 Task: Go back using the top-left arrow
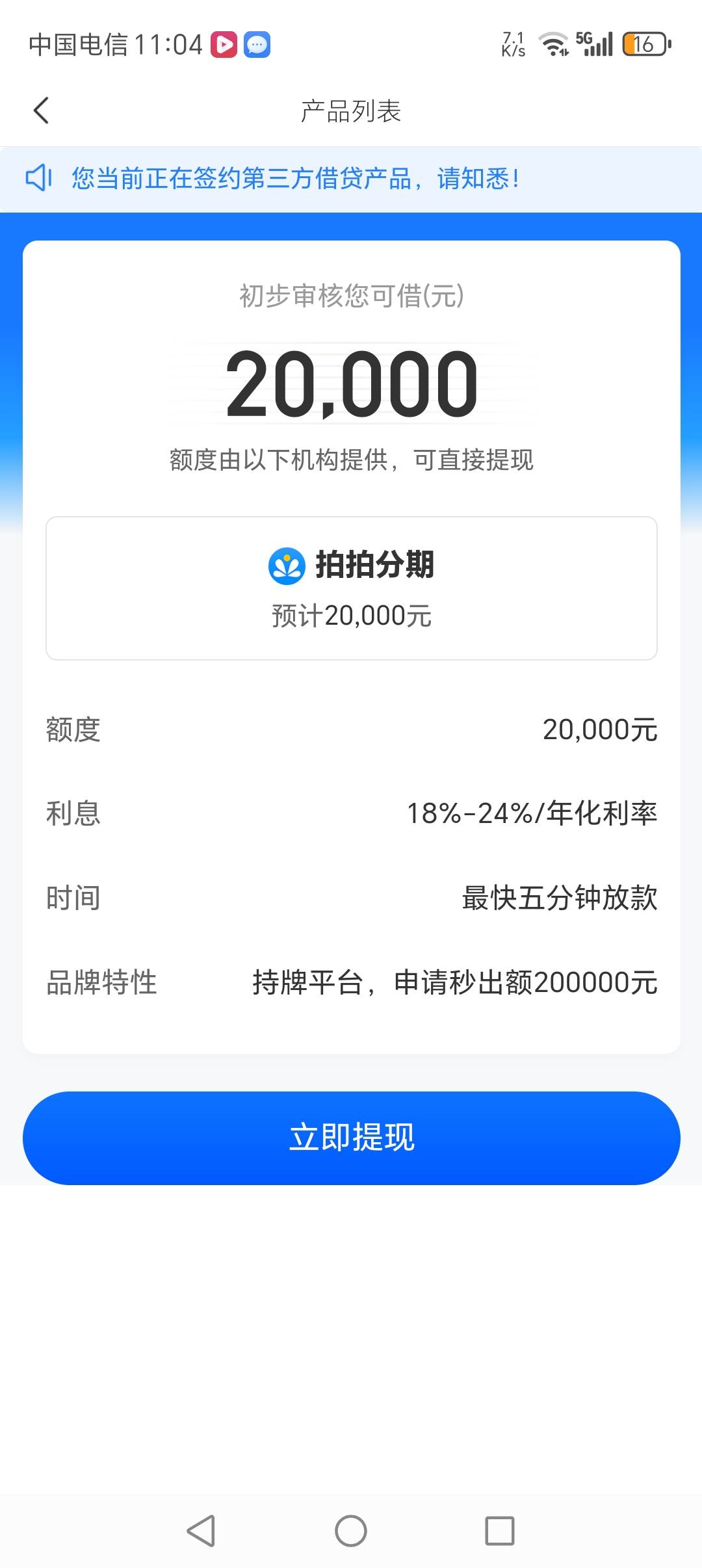(41, 111)
